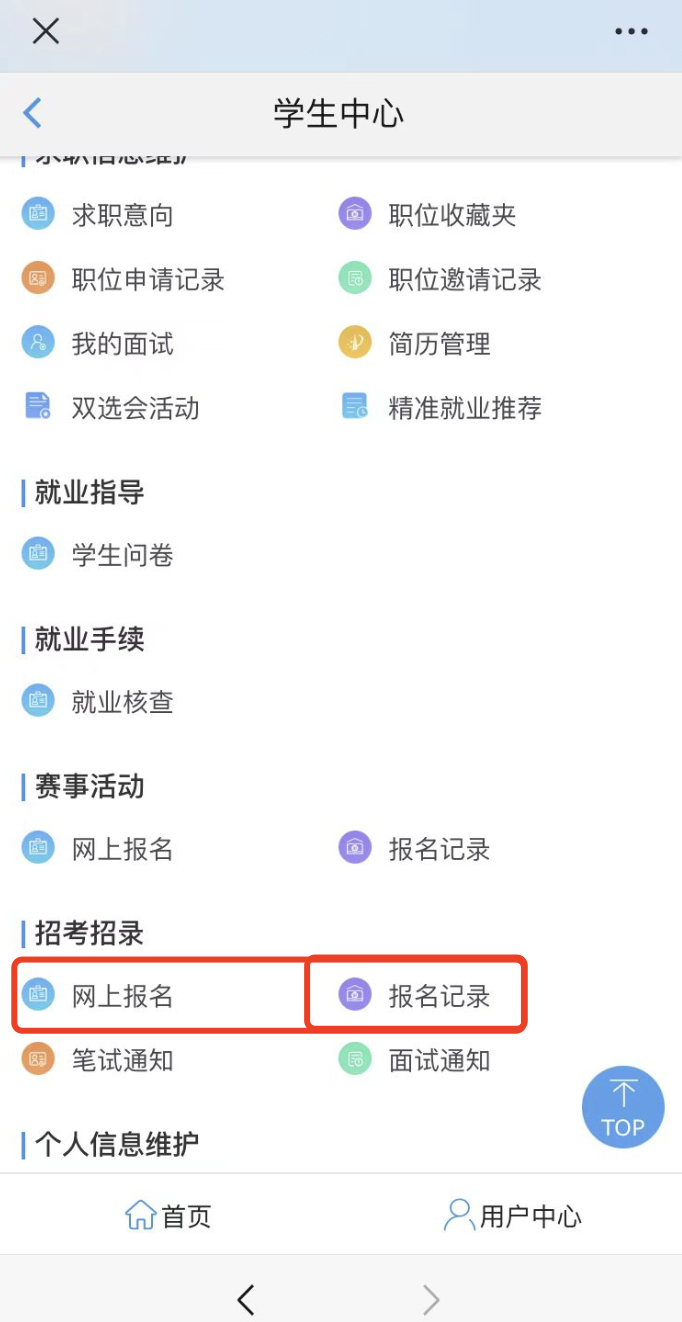Switch to 用户中心 in the bottom bar
Screen dimensions: 682x1322
coord(513,1216)
